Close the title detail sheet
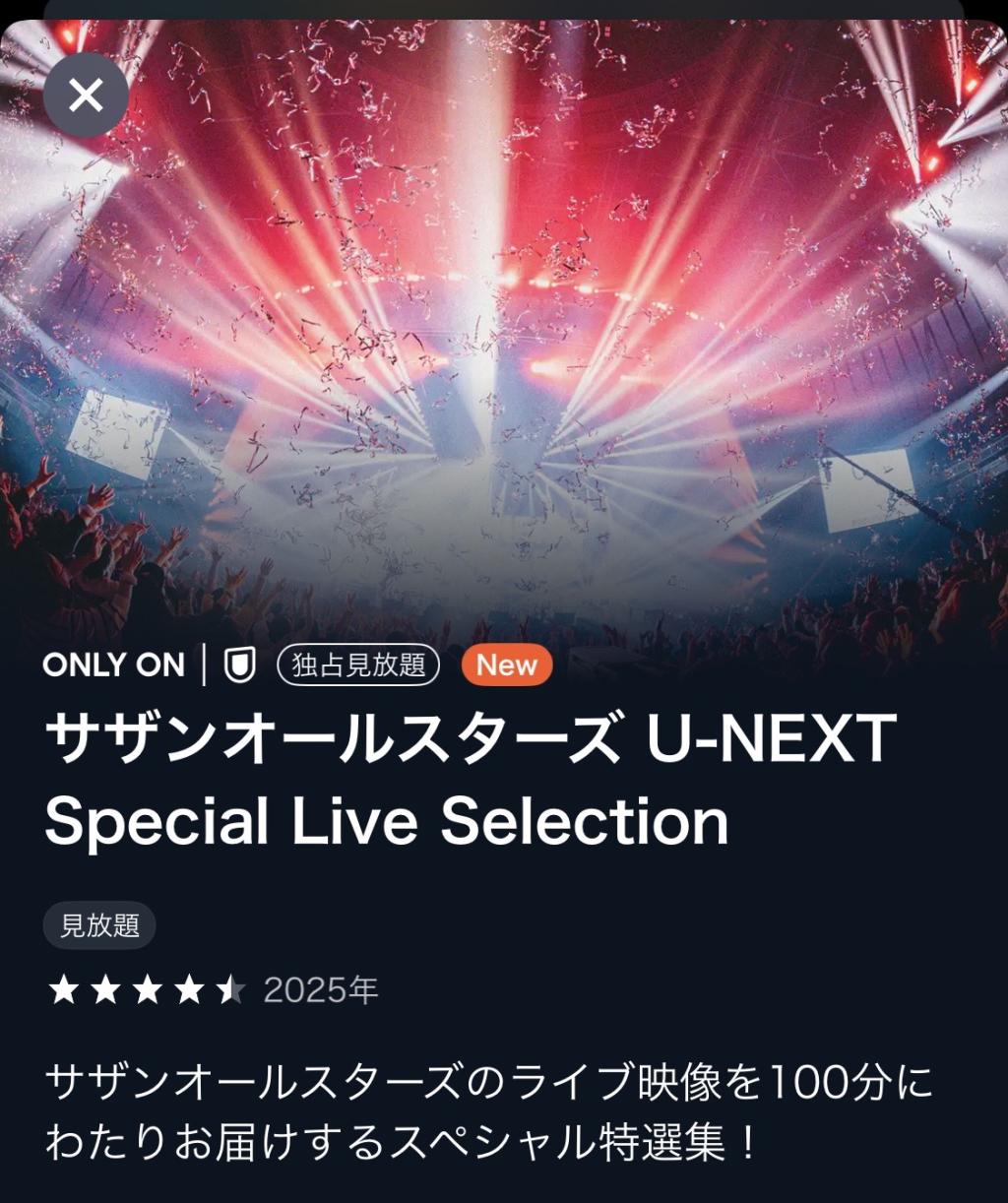Viewport: 1008px width, 1203px height. [x=86, y=95]
